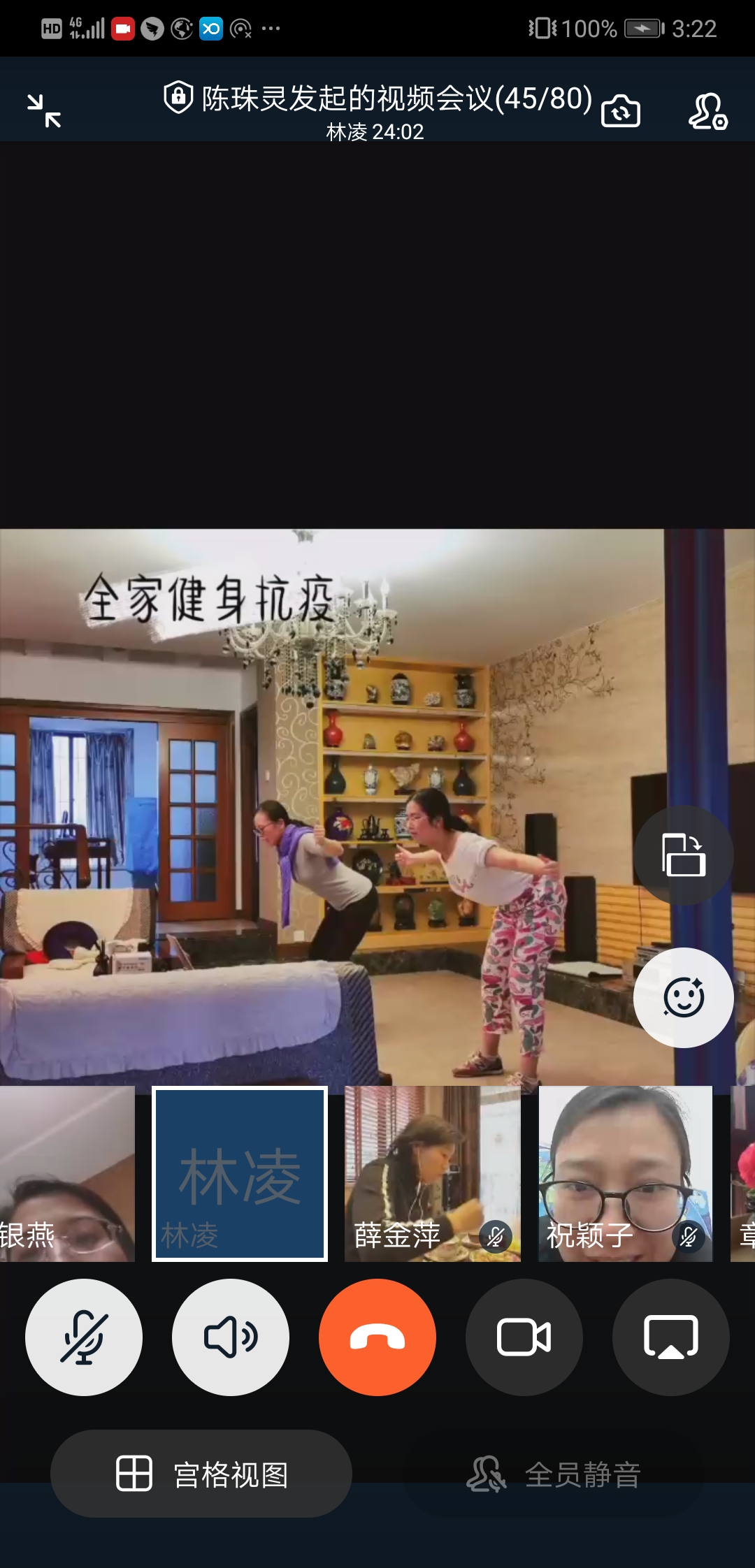The width and height of the screenshot is (755, 1568).
Task: Open the beauty face effects button
Action: [x=683, y=997]
